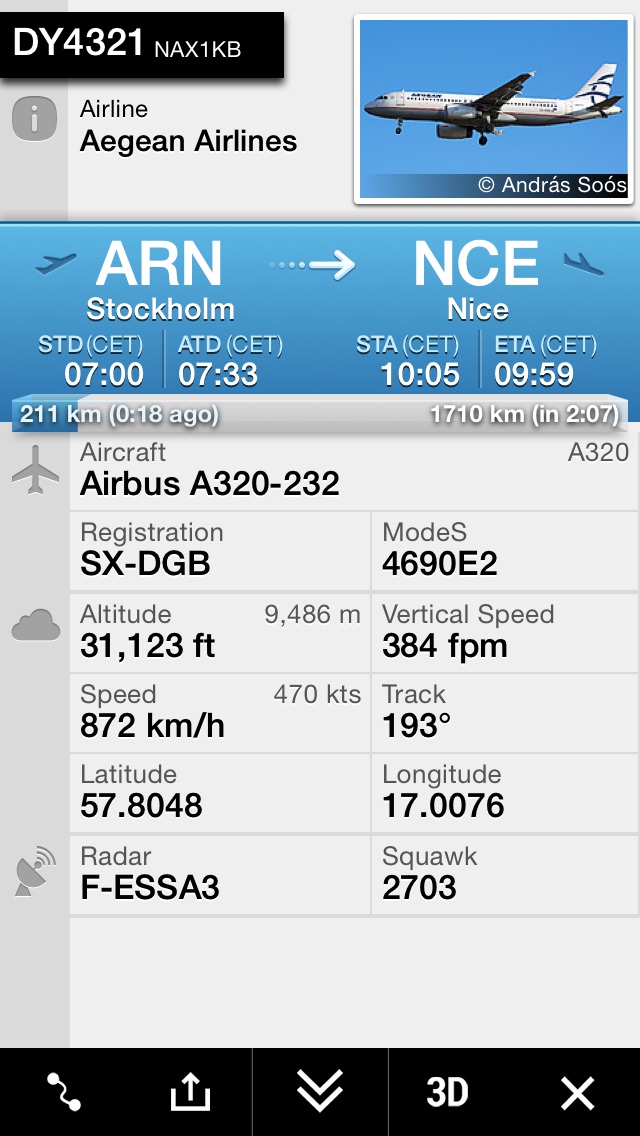The height and width of the screenshot is (1136, 640).
Task: Share this flight's details
Action: (190, 1092)
